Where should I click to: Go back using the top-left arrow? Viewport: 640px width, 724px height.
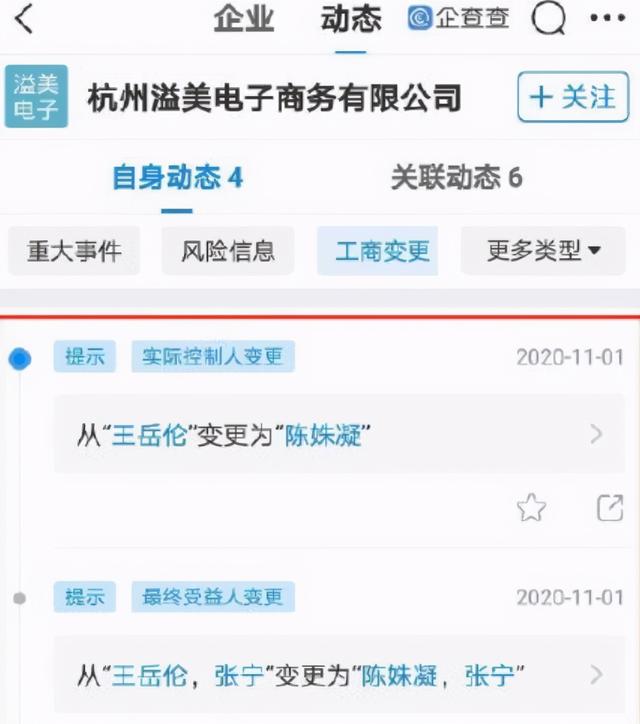pyautogui.click(x=24, y=19)
